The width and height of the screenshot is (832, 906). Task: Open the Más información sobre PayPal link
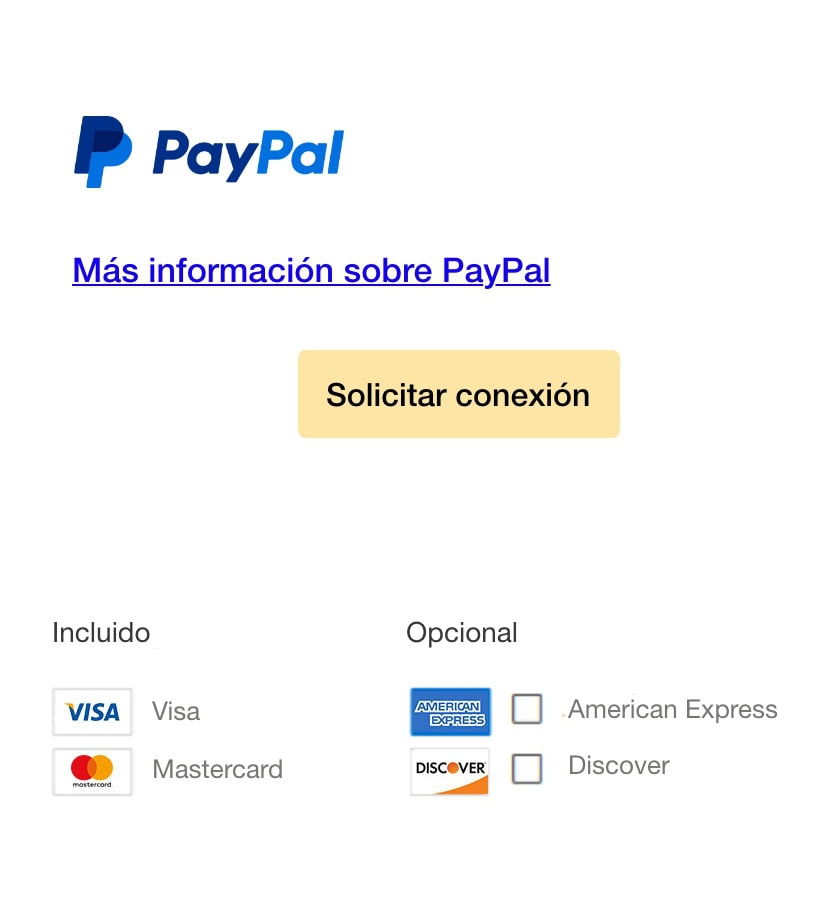pyautogui.click(x=311, y=270)
